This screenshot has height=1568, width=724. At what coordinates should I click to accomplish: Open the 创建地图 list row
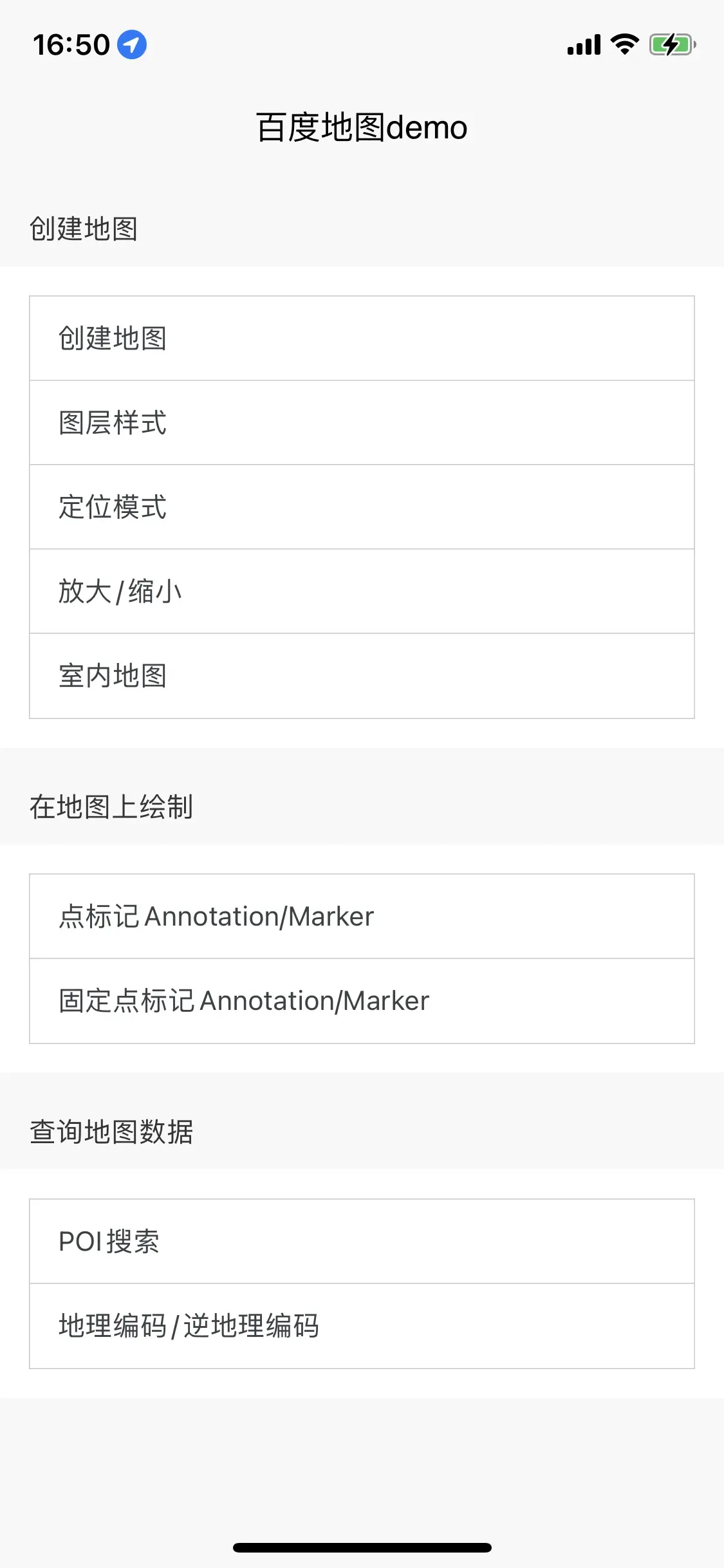pyautogui.click(x=362, y=339)
